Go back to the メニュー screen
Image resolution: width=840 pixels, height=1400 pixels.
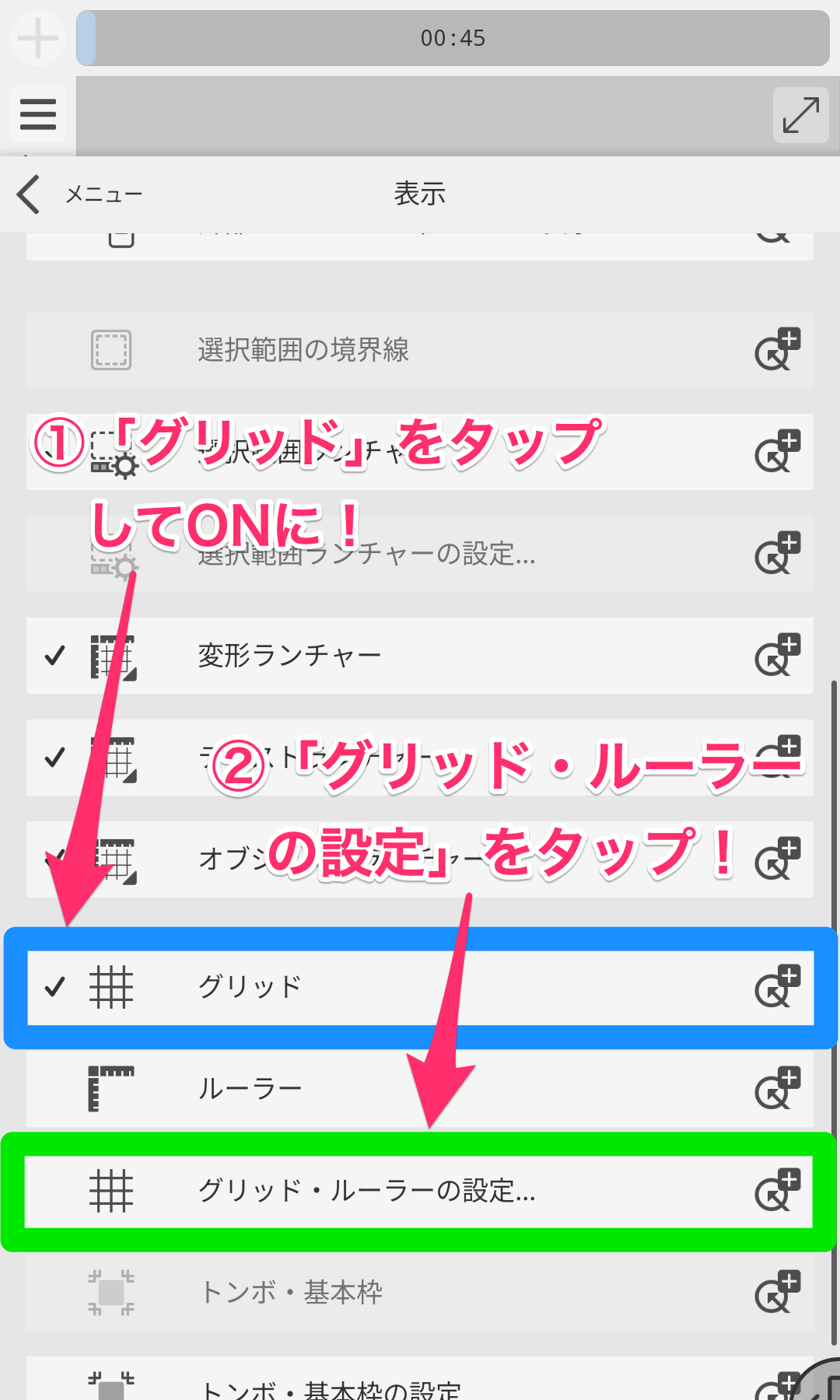[x=78, y=194]
